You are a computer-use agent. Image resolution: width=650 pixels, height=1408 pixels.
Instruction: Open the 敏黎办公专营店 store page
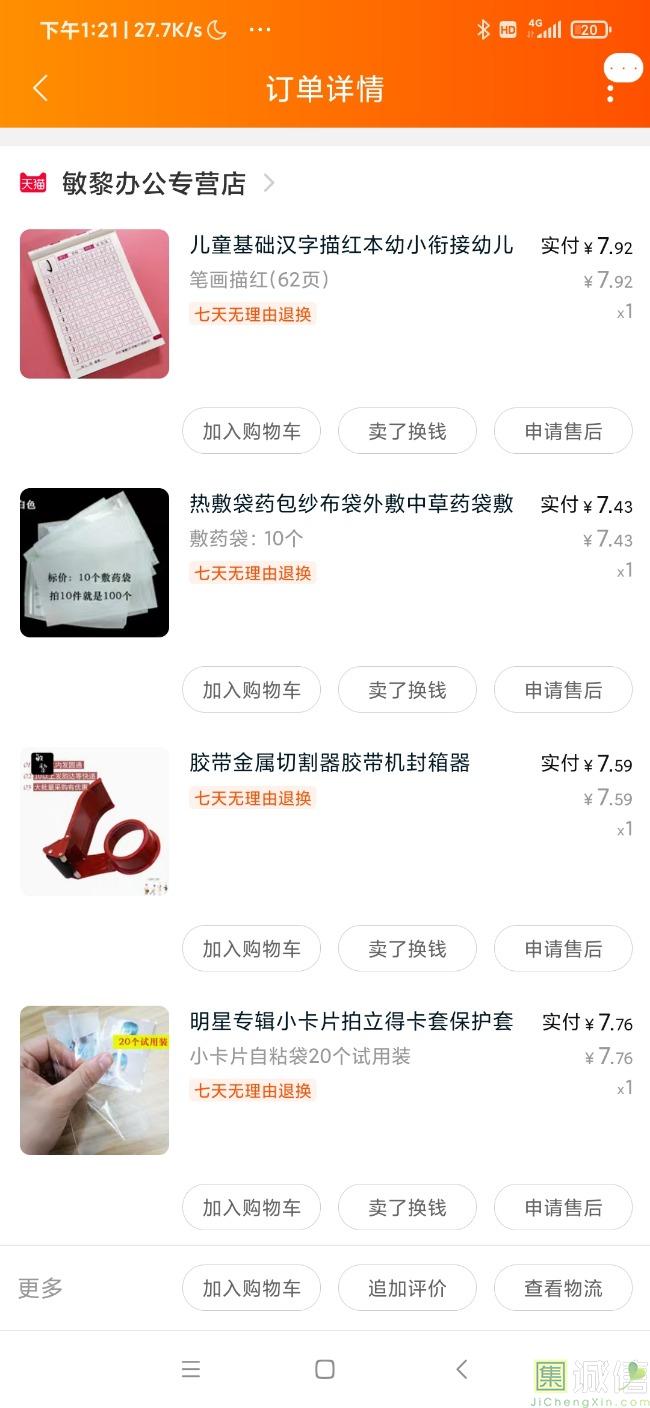[x=153, y=183]
